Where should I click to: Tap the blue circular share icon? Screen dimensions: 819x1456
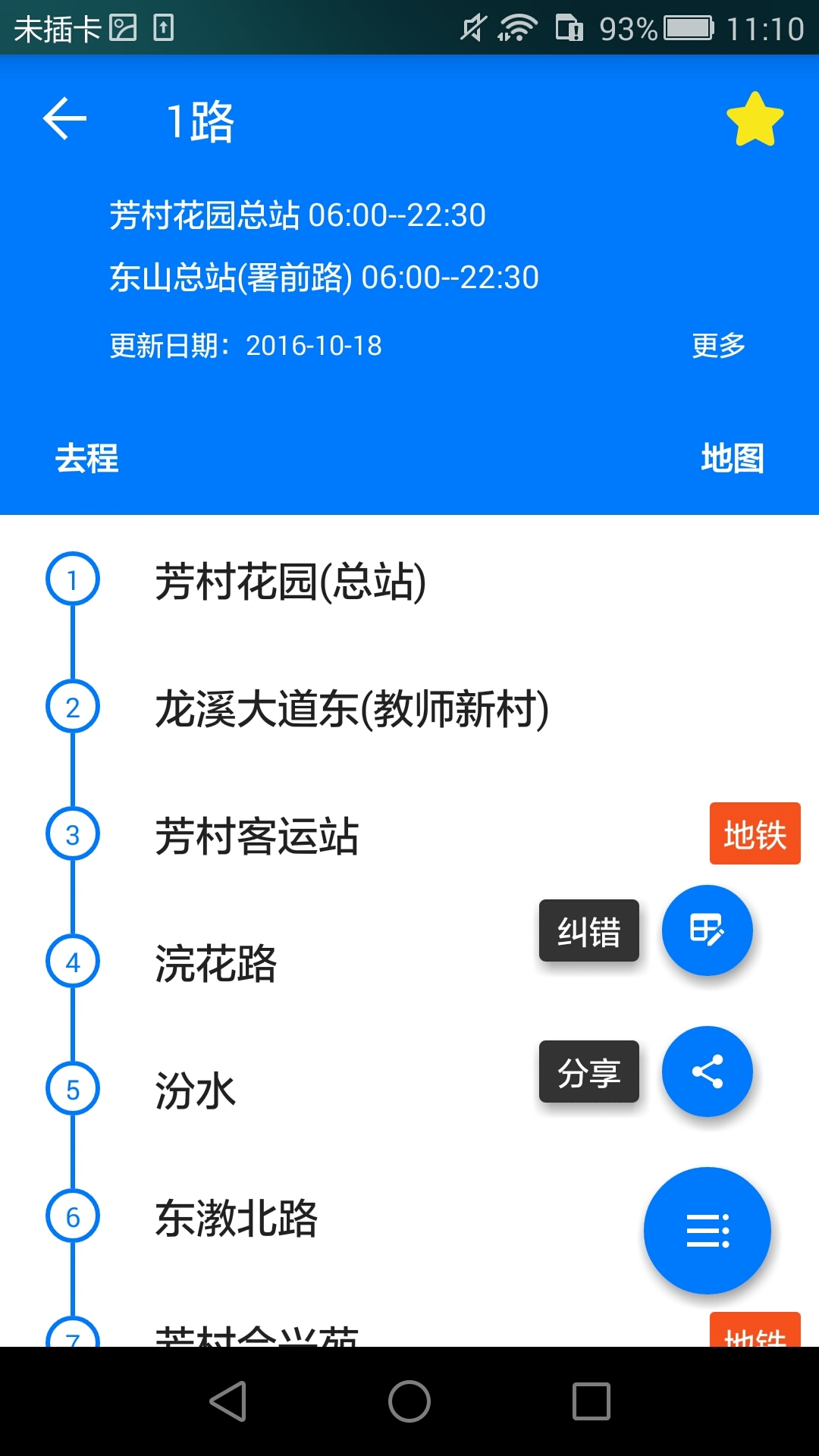[x=707, y=1072]
